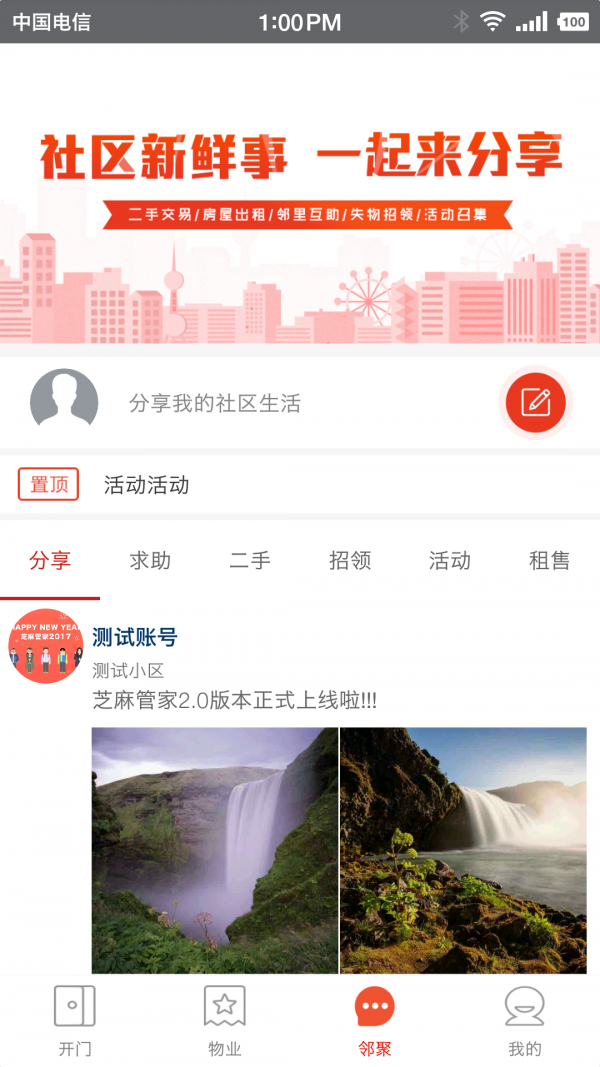Image resolution: width=600 pixels, height=1067 pixels.
Task: Switch to the 招领 tab
Action: click(x=350, y=561)
